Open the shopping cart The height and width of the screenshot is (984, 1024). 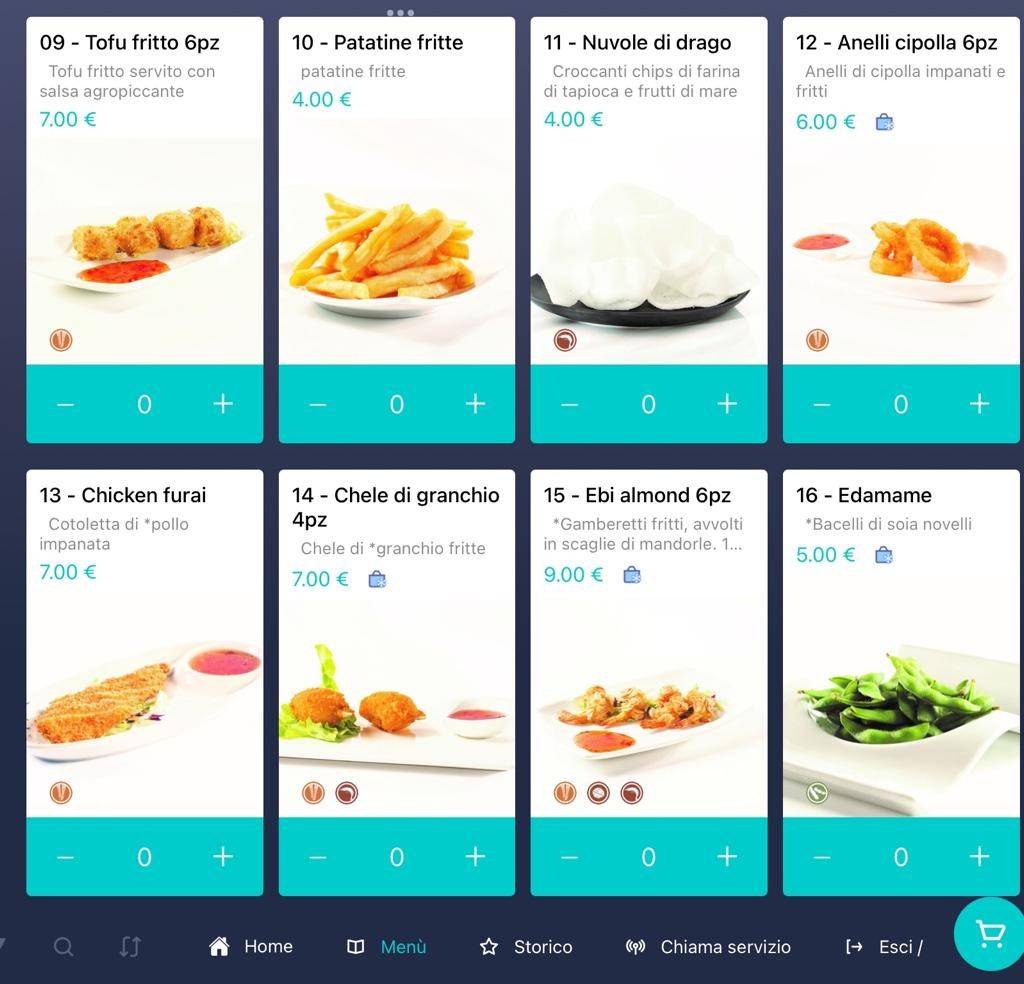point(989,934)
